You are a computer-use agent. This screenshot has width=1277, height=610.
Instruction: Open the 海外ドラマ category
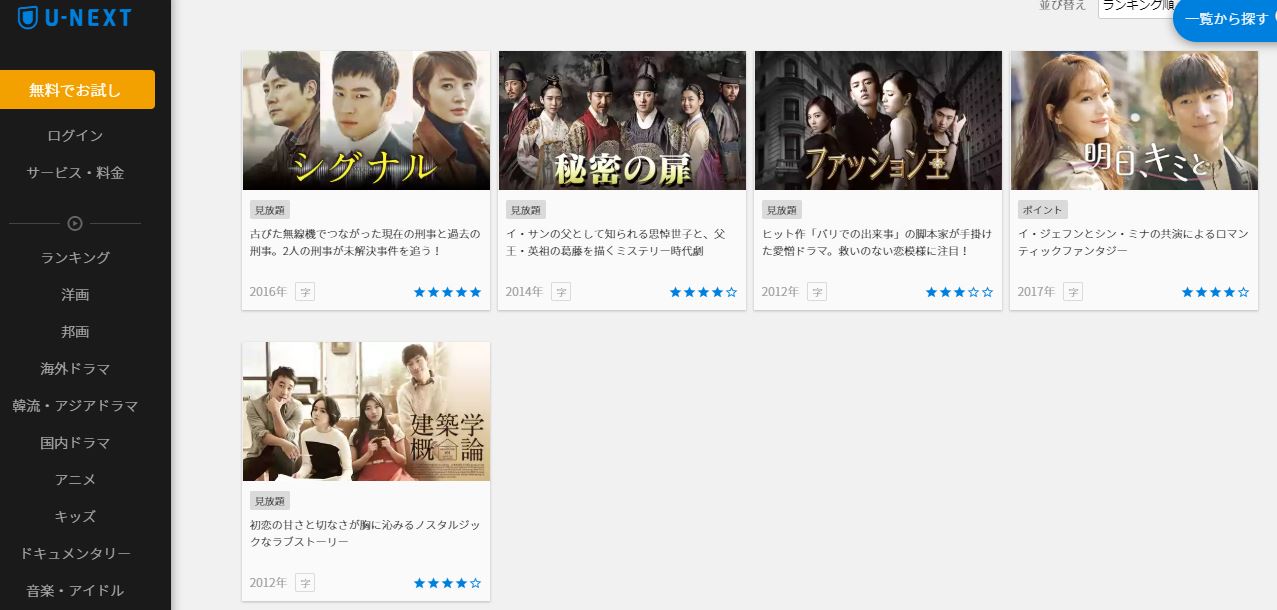point(75,369)
